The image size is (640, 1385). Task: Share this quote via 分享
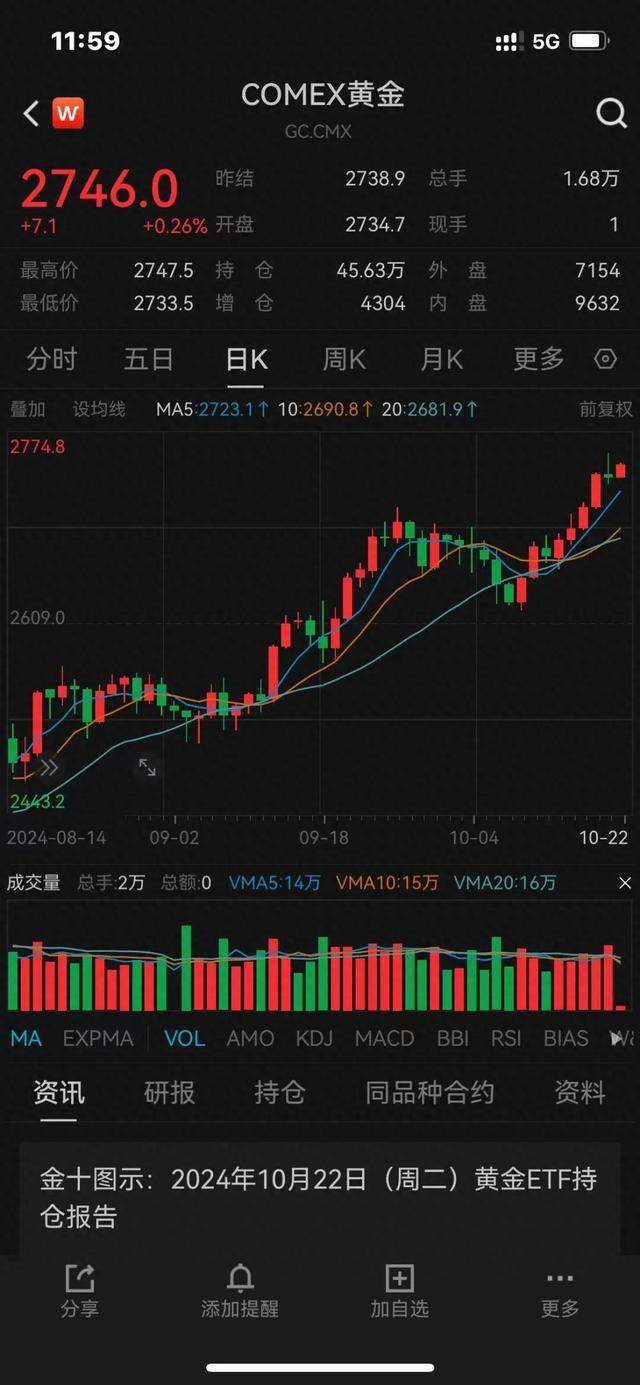tap(80, 1290)
